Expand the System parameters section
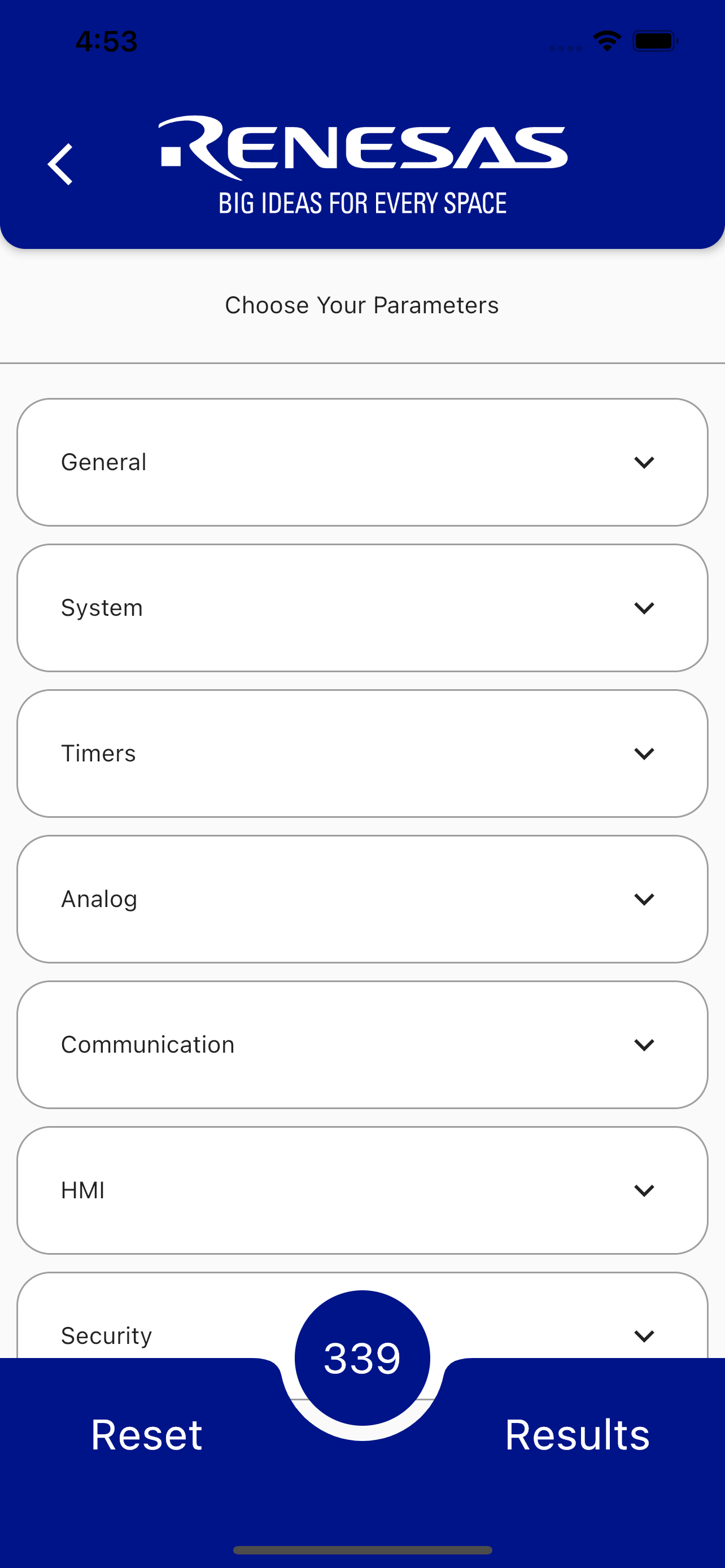Screen dimensions: 725x1568 pyautogui.click(x=362, y=607)
